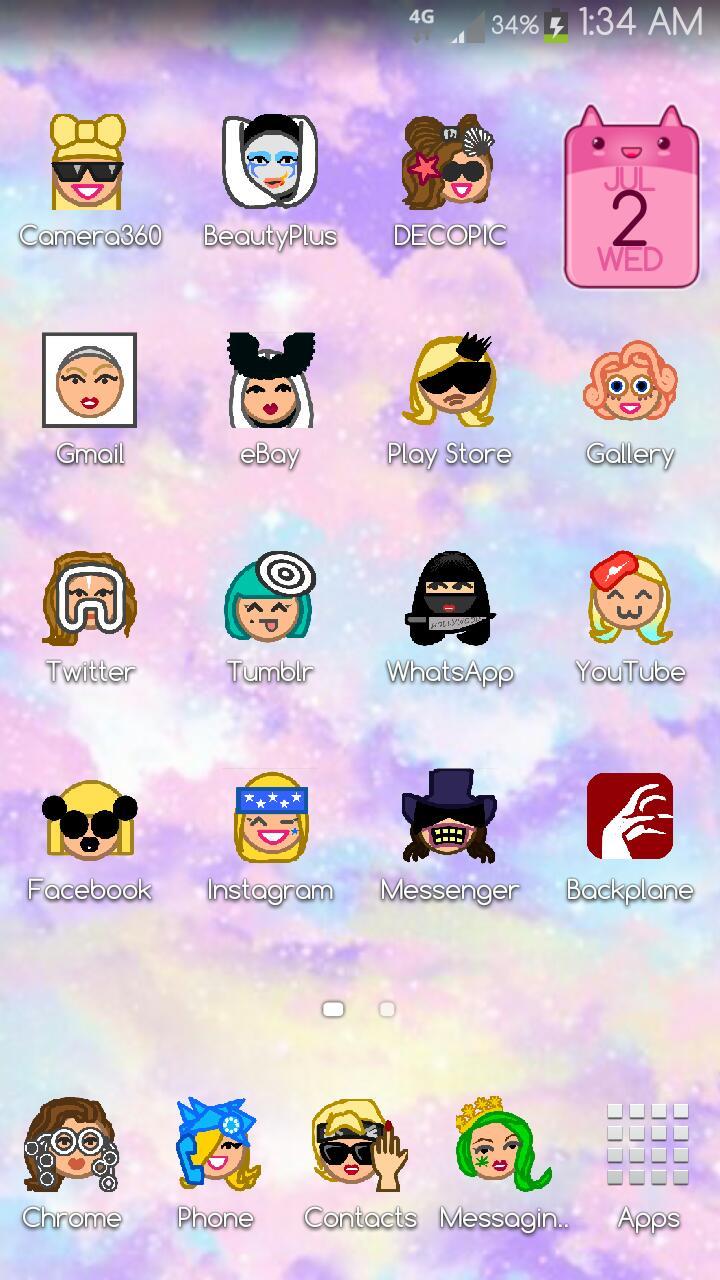Open Facebook
Image resolution: width=720 pixels, height=1280 pixels.
(89, 817)
